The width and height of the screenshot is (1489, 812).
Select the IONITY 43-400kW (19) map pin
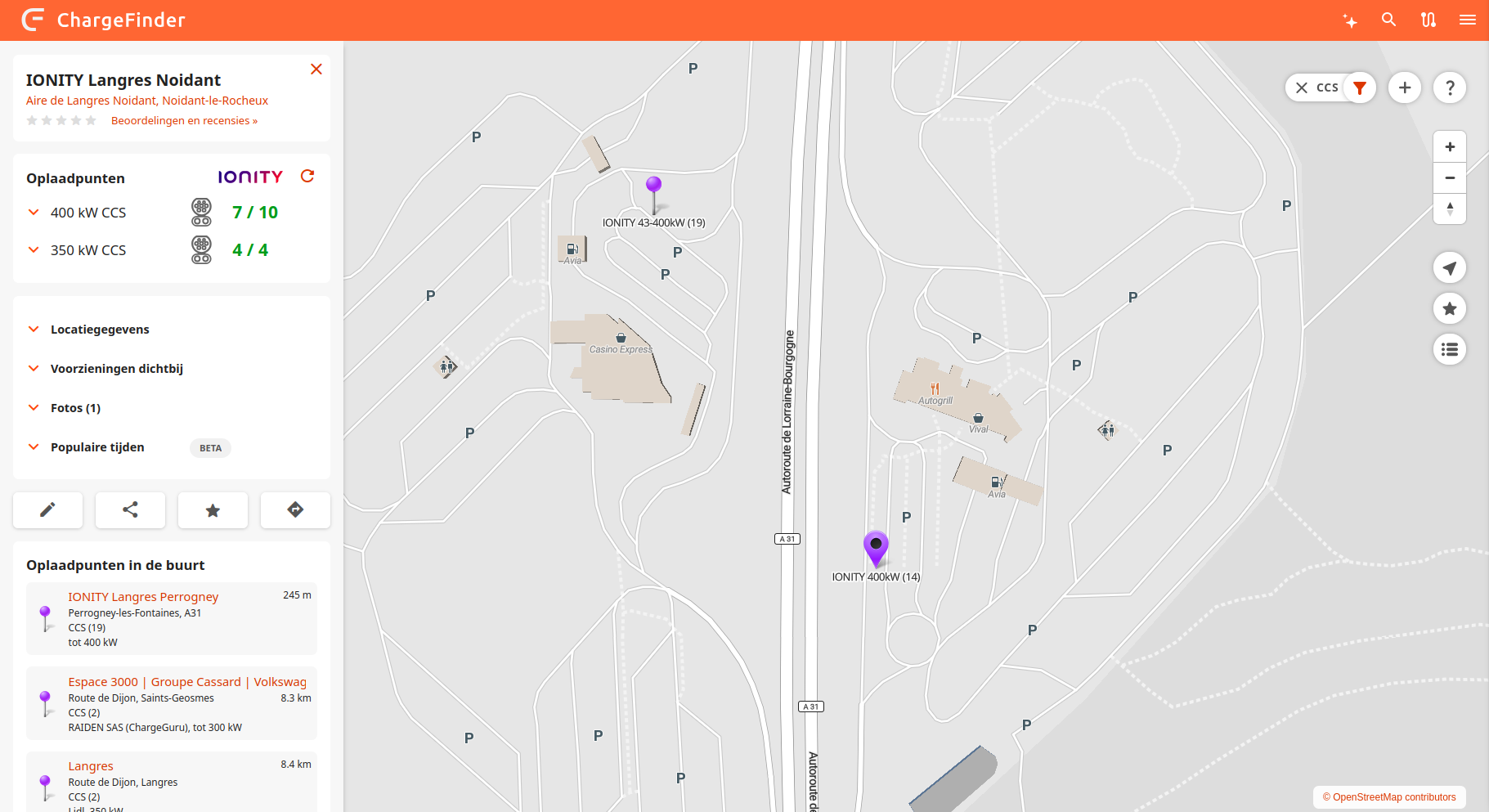point(653,186)
